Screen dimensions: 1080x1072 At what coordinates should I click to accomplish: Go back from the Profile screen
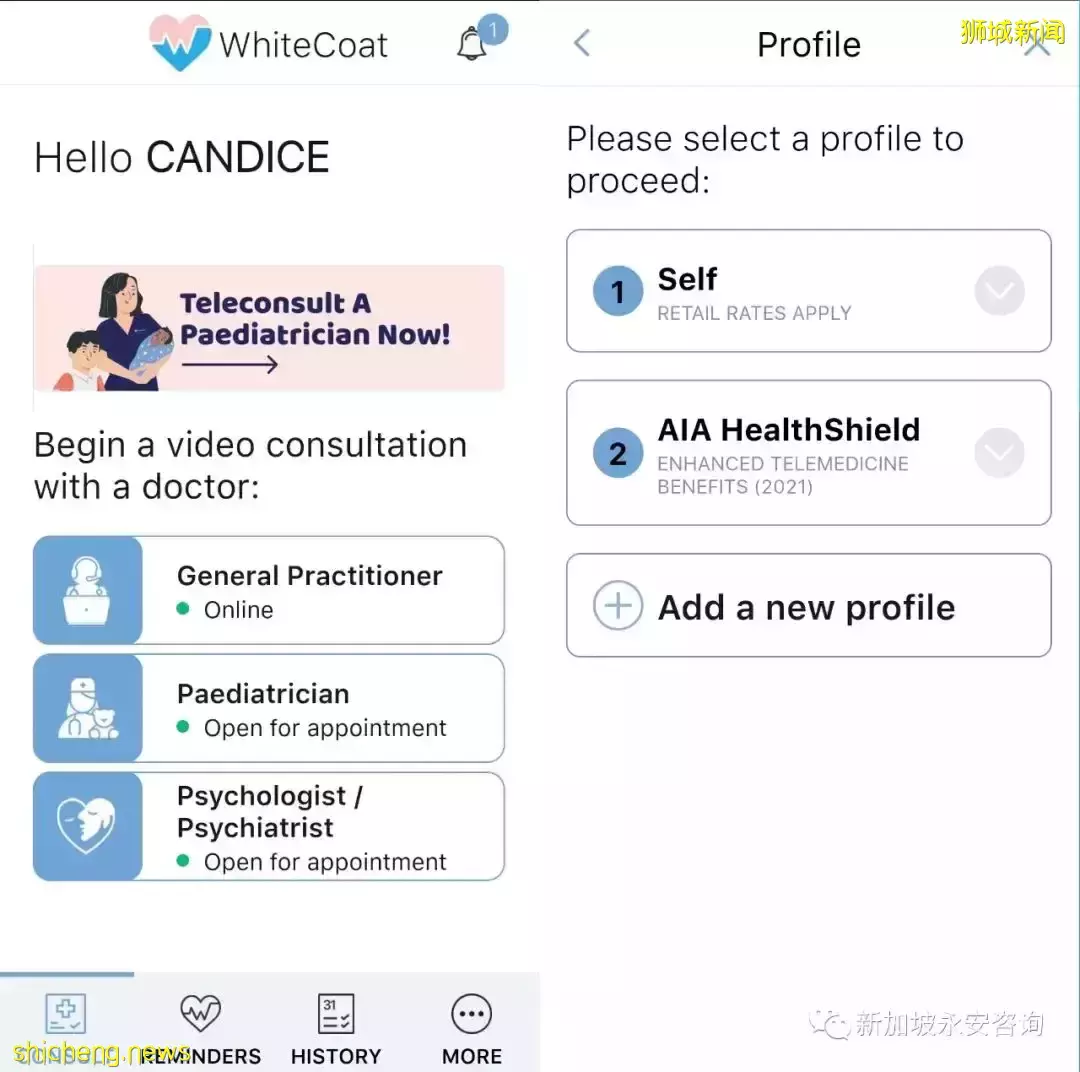click(582, 43)
